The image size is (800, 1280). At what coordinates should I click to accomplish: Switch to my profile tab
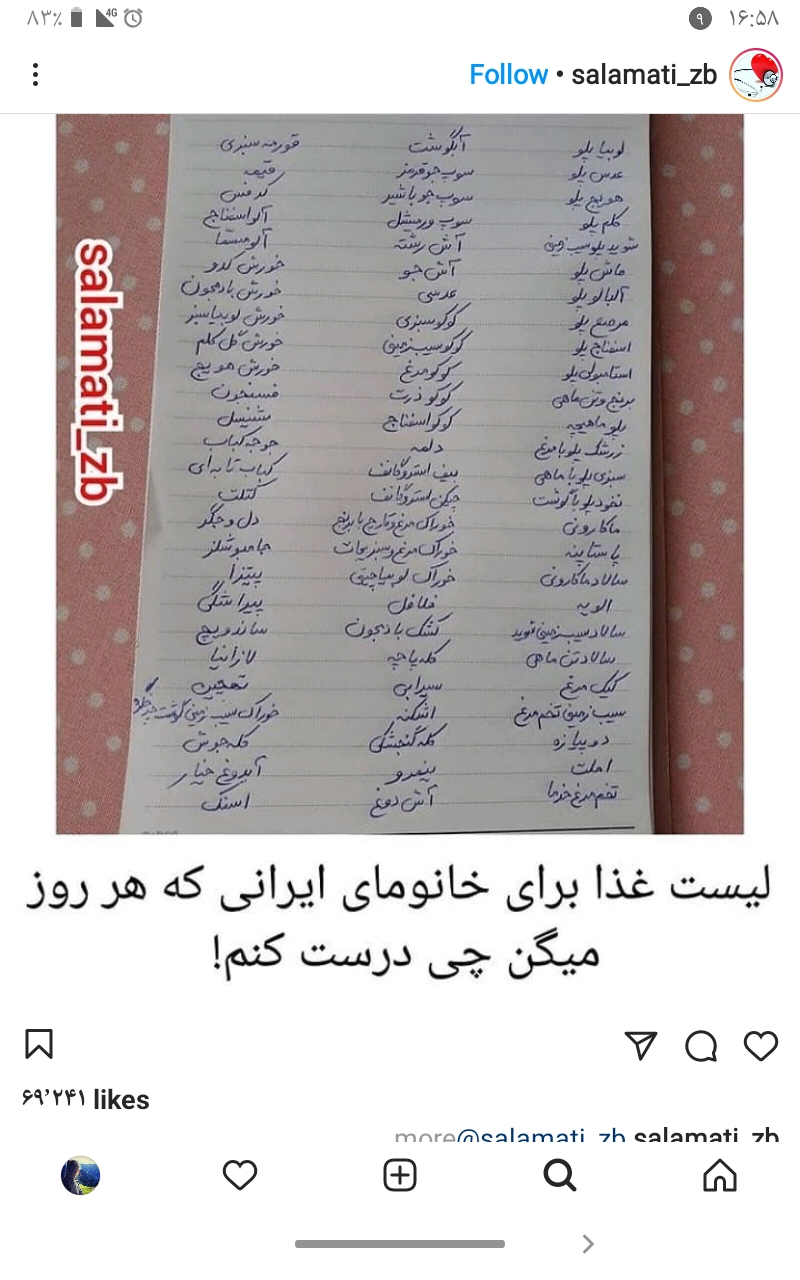(x=80, y=1175)
